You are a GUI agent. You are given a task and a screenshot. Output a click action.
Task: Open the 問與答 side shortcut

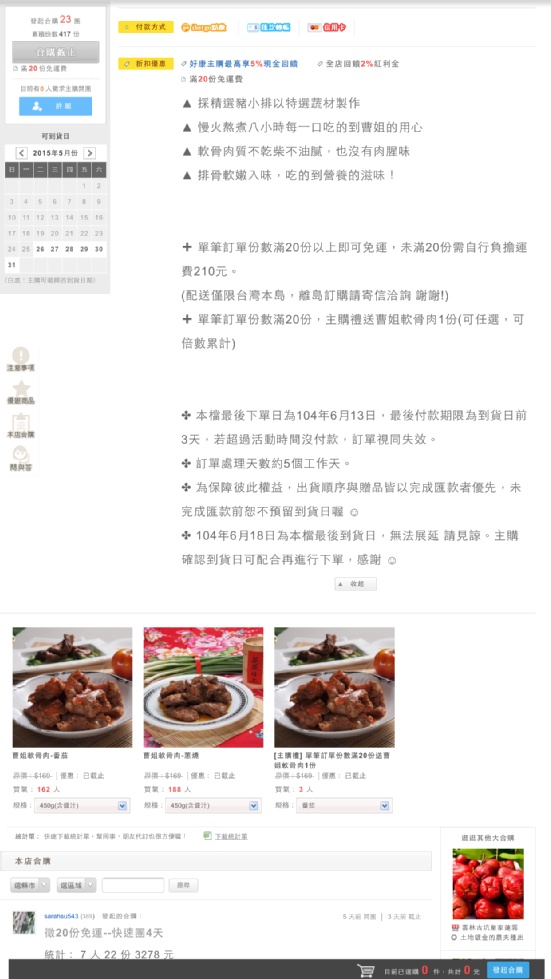21,458
